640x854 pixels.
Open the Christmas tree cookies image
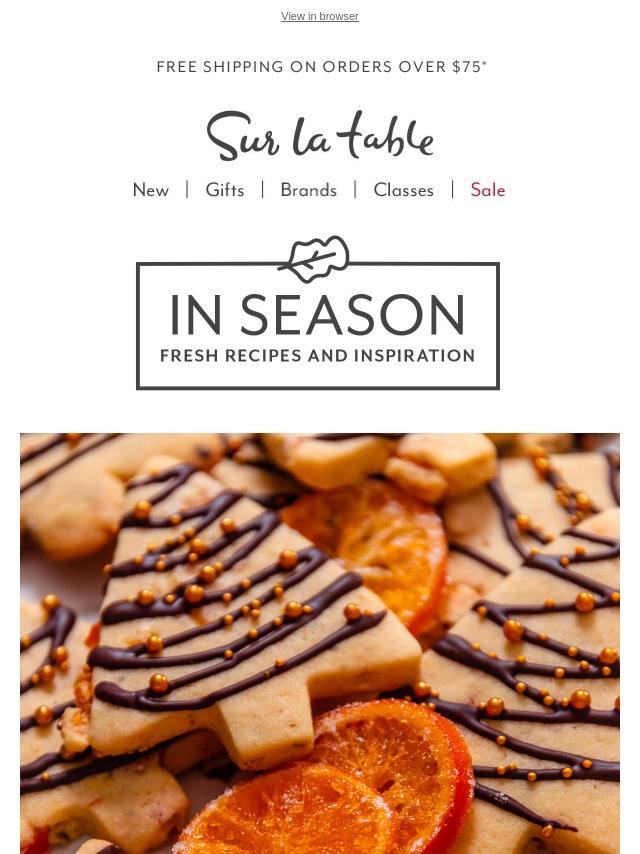(x=320, y=642)
